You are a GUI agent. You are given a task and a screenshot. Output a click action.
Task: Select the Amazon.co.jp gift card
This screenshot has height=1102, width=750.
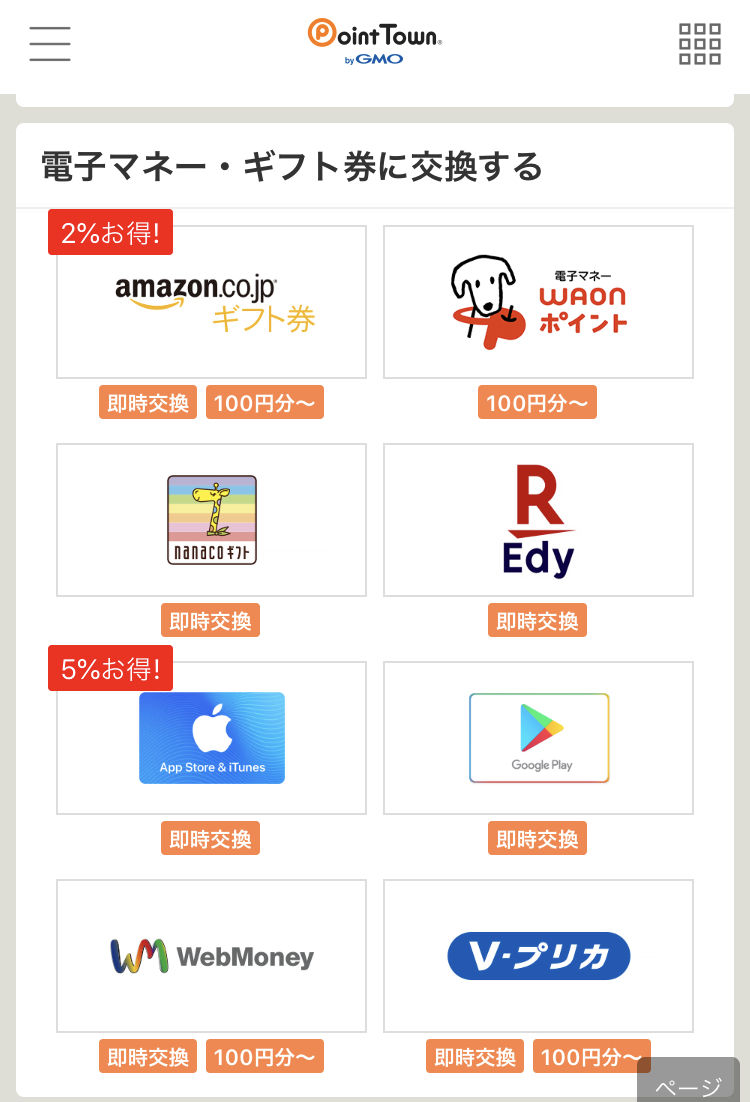tap(212, 303)
